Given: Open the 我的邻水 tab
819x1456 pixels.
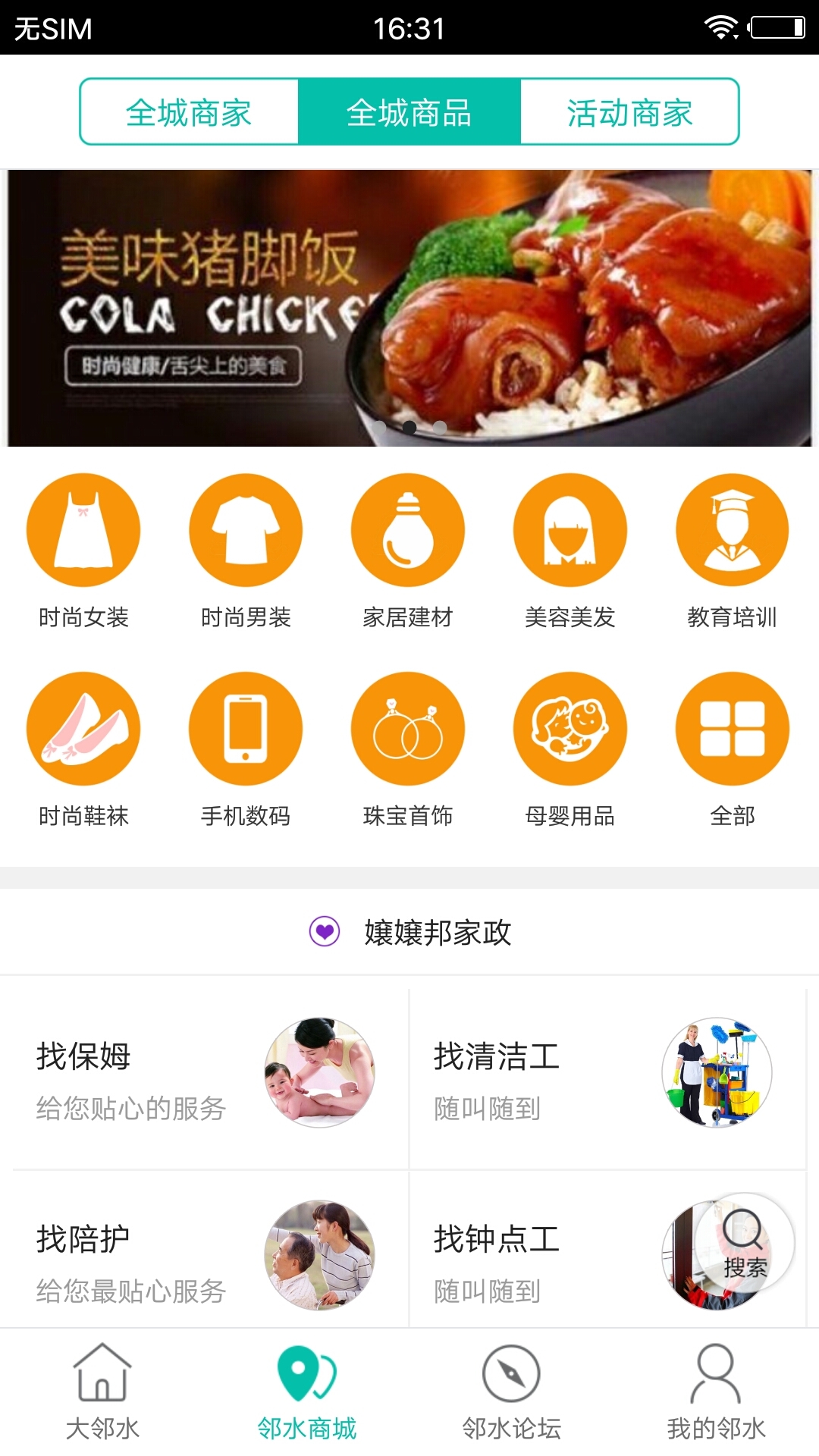Looking at the screenshot, I should point(716,1392).
